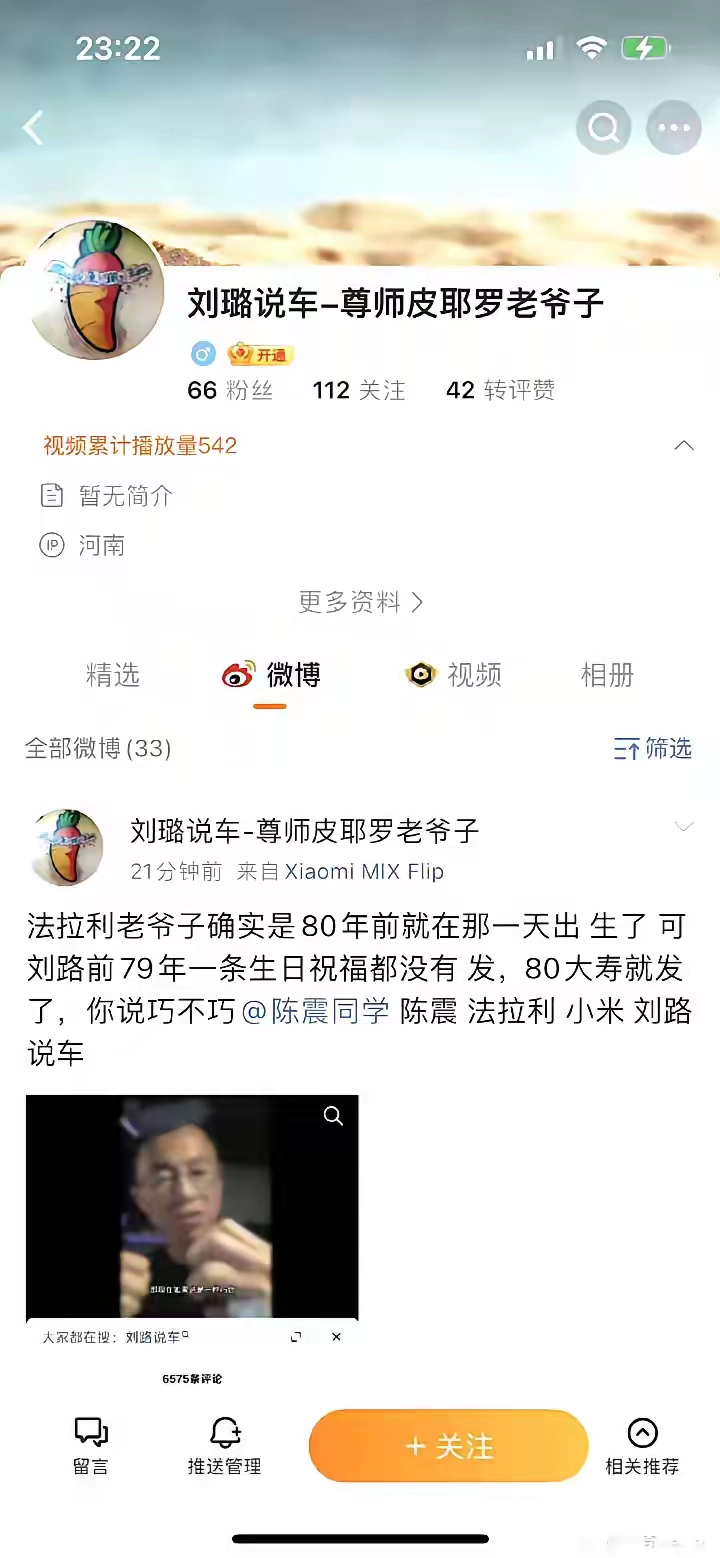Switch to the 相册 tab
This screenshot has height=1558, width=720.
[x=607, y=675]
